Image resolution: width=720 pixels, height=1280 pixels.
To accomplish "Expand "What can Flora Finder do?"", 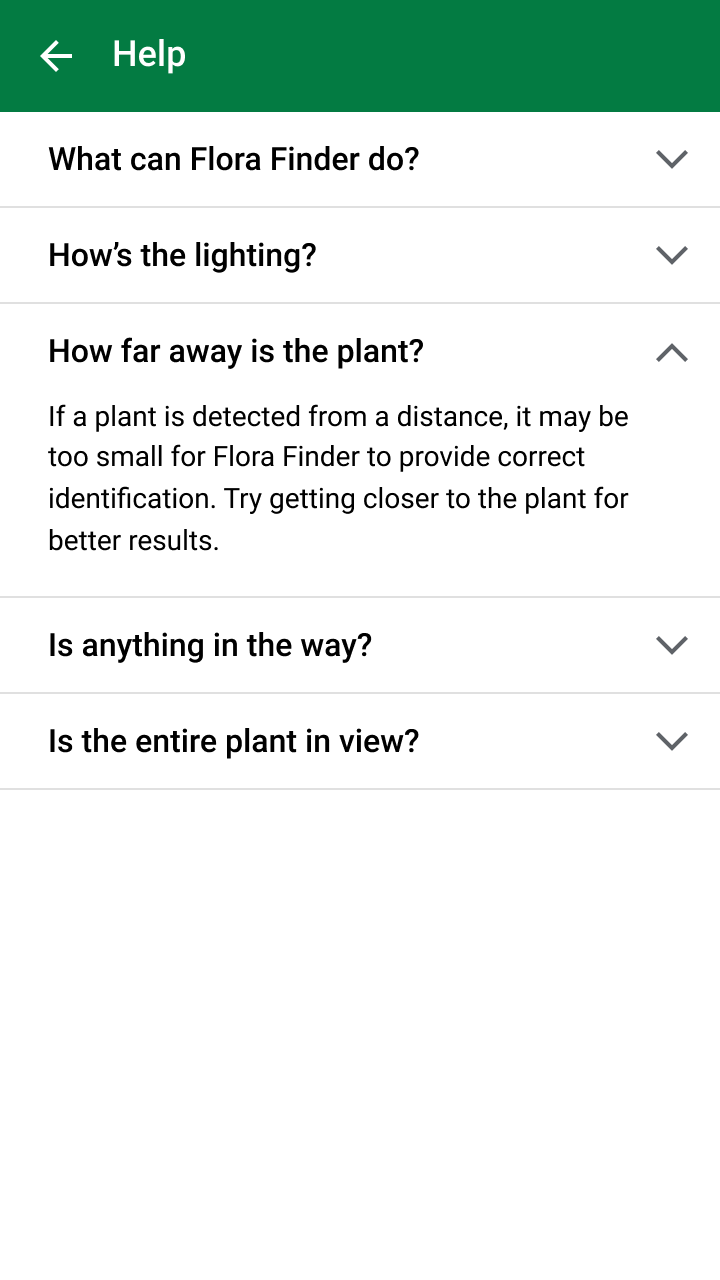I will click(360, 160).
